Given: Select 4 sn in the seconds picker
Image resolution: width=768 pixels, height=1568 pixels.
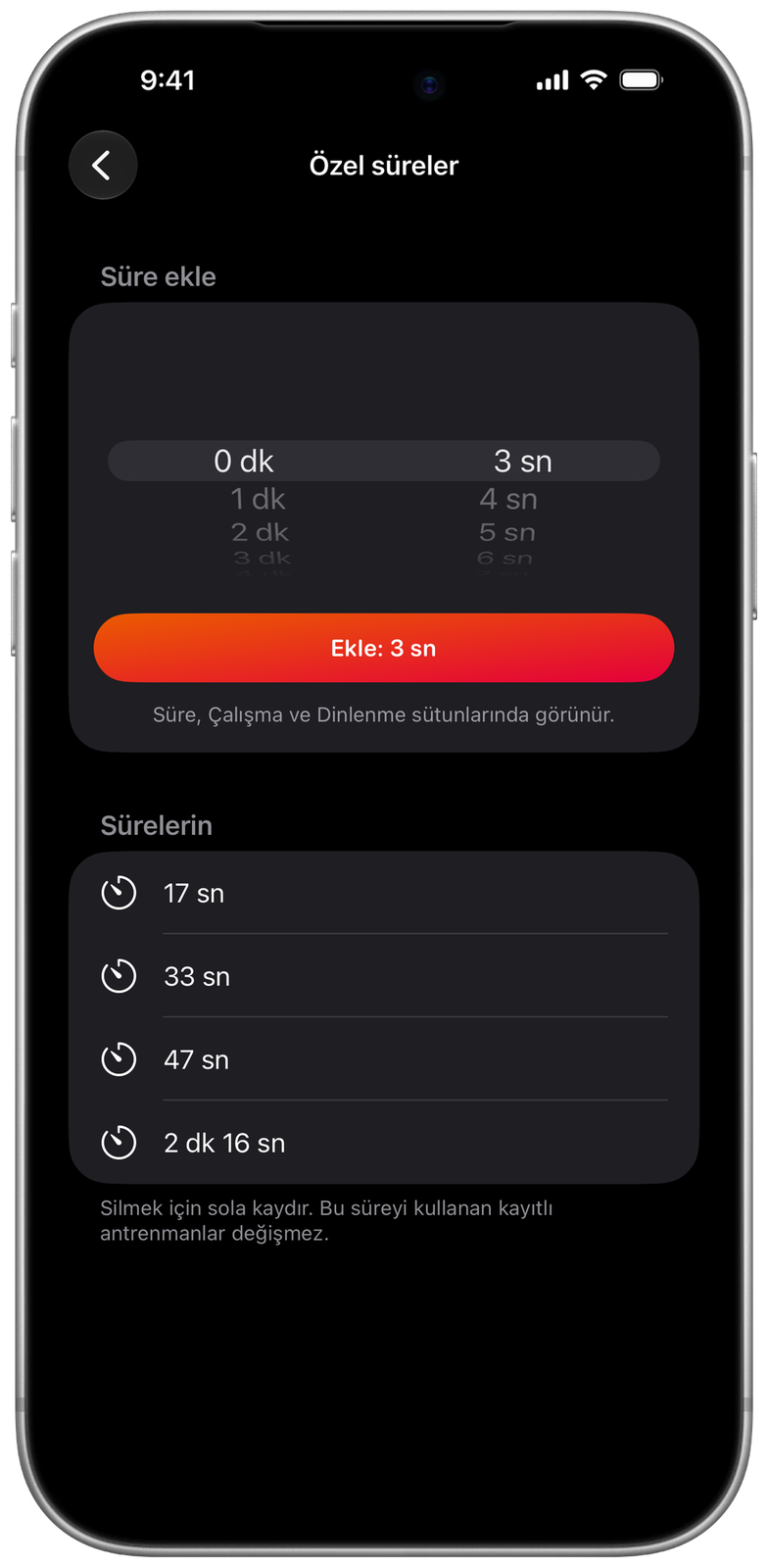Looking at the screenshot, I should click(x=508, y=499).
